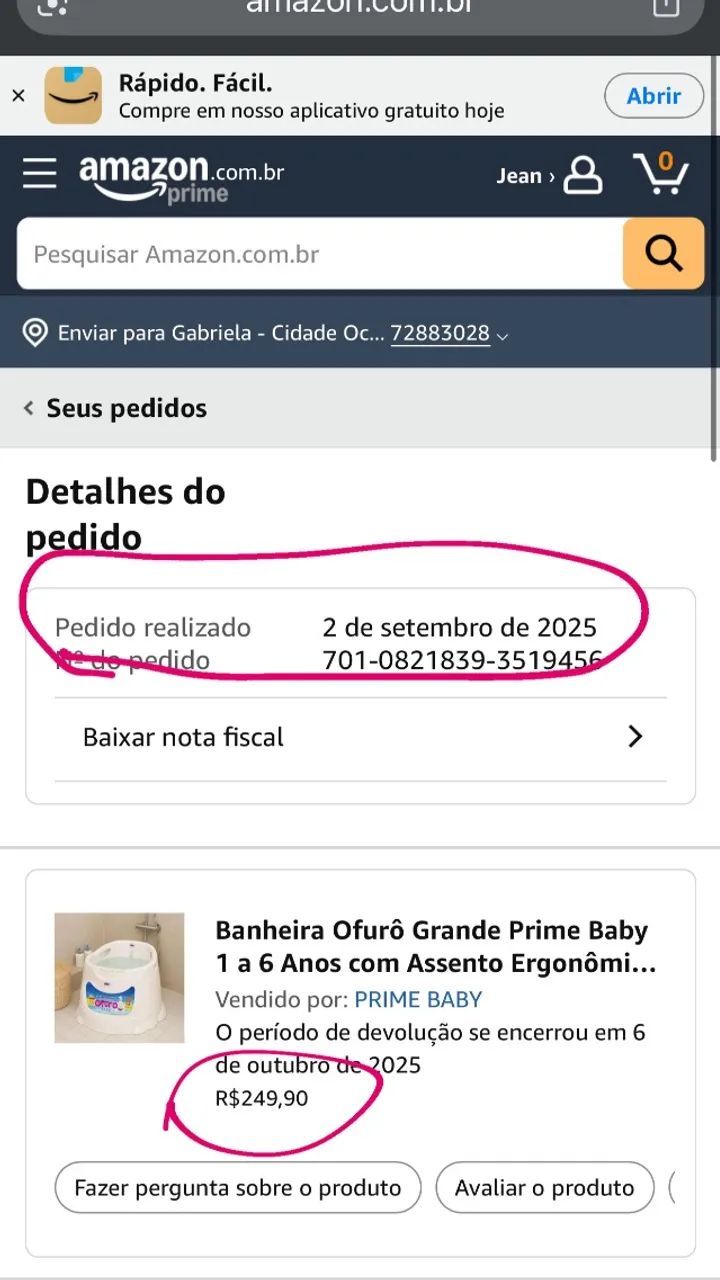Open Baixar nota fiscal via its chevron

click(635, 736)
